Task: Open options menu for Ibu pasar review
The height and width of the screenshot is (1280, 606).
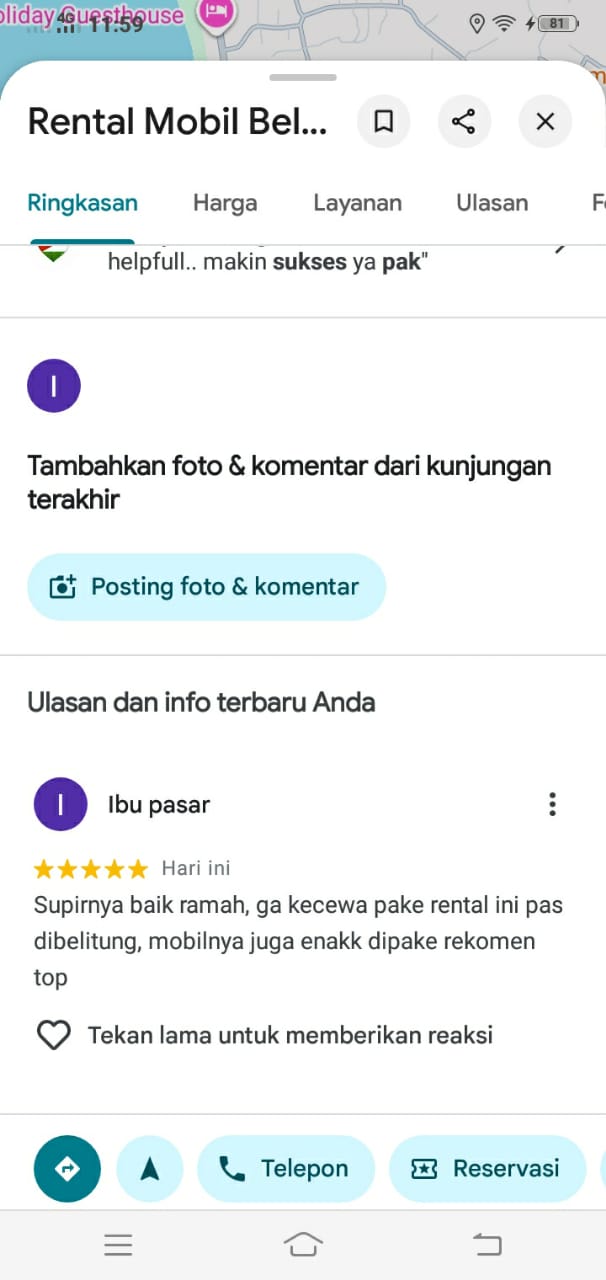Action: point(552,804)
